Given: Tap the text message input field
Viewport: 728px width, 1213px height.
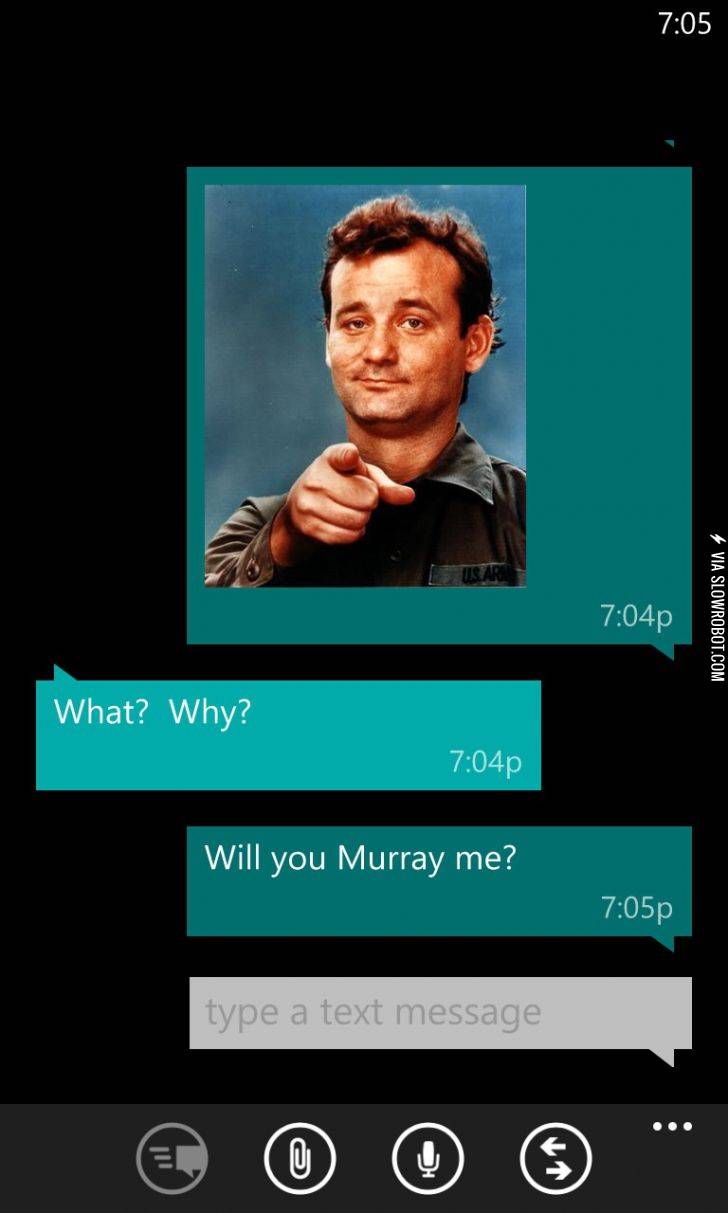Looking at the screenshot, I should point(440,1012).
